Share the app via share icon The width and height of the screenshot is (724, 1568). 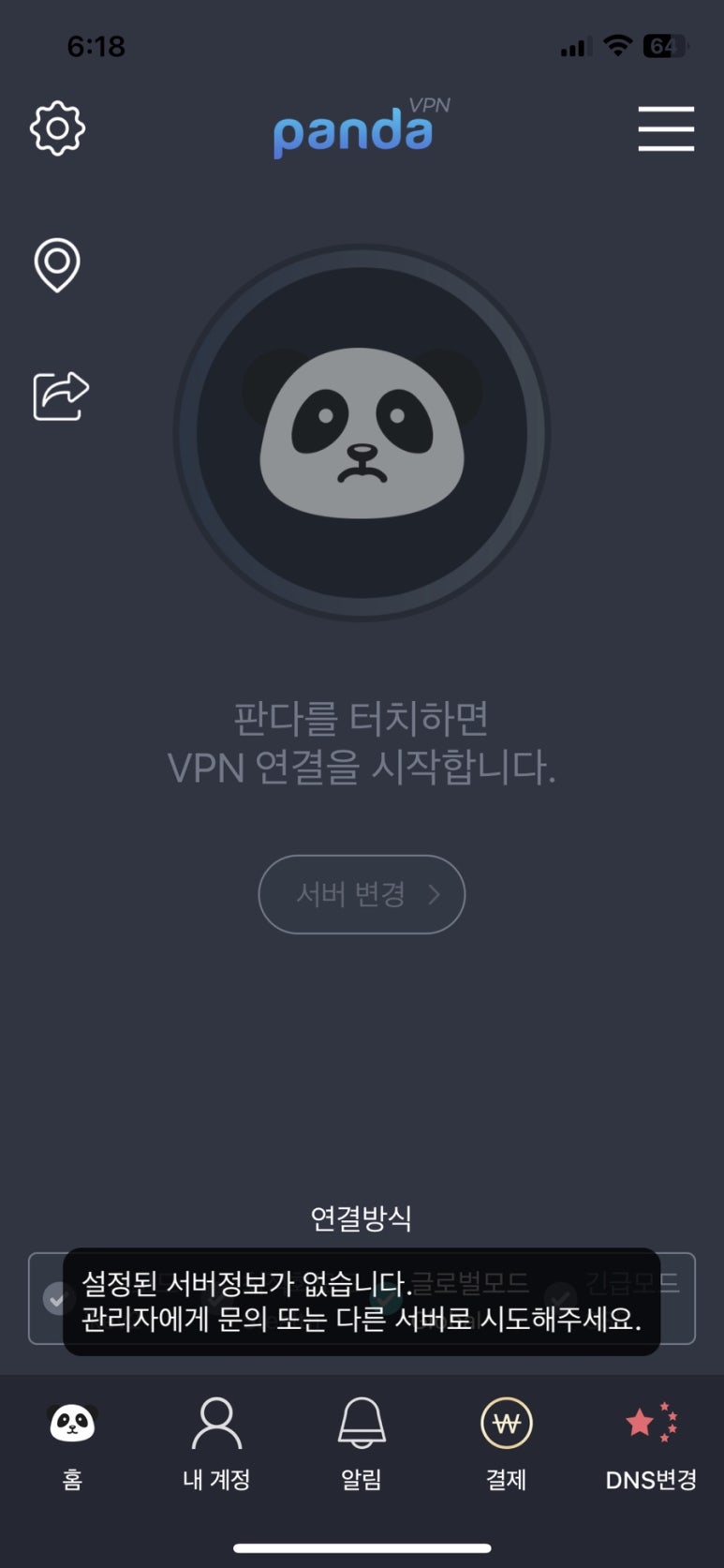coord(60,396)
